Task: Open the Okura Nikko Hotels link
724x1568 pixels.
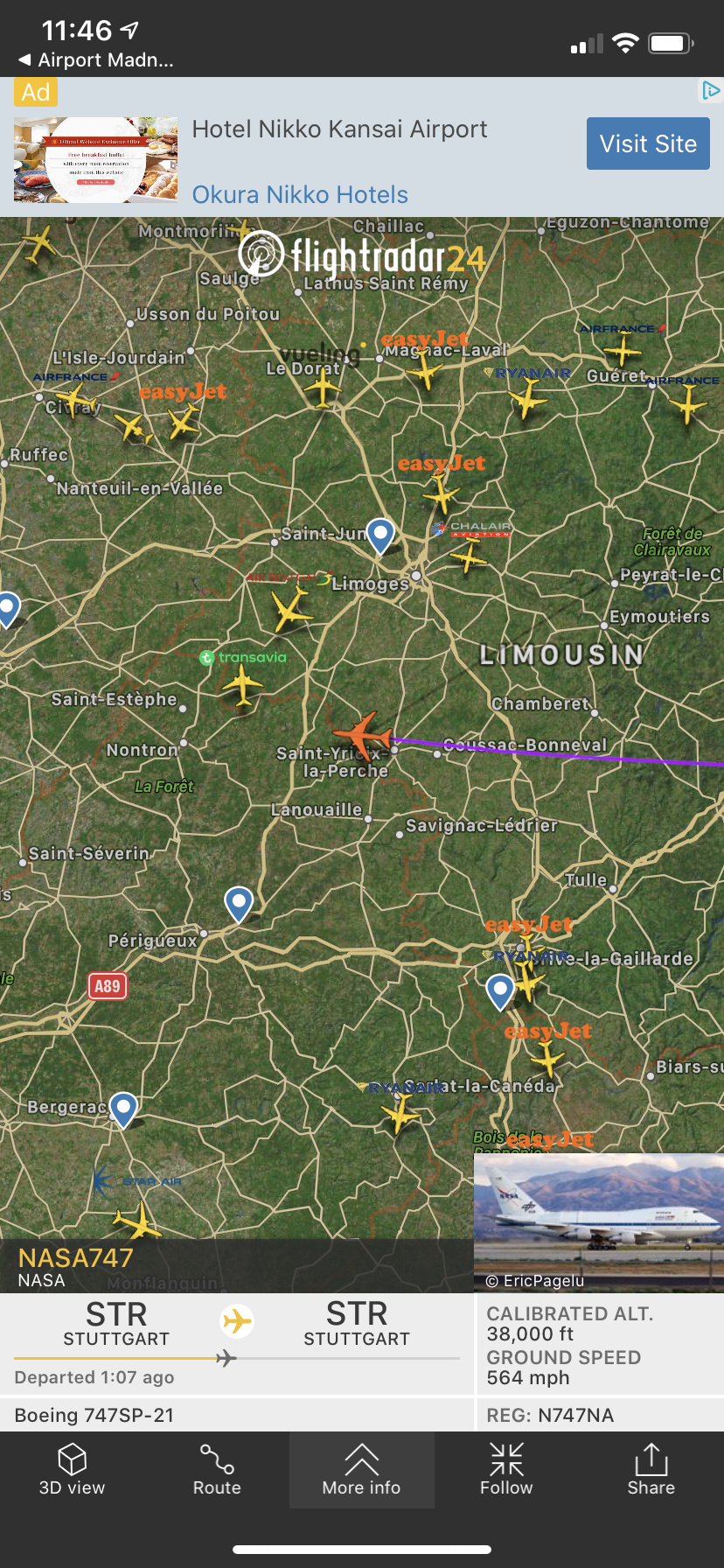Action: tap(300, 194)
